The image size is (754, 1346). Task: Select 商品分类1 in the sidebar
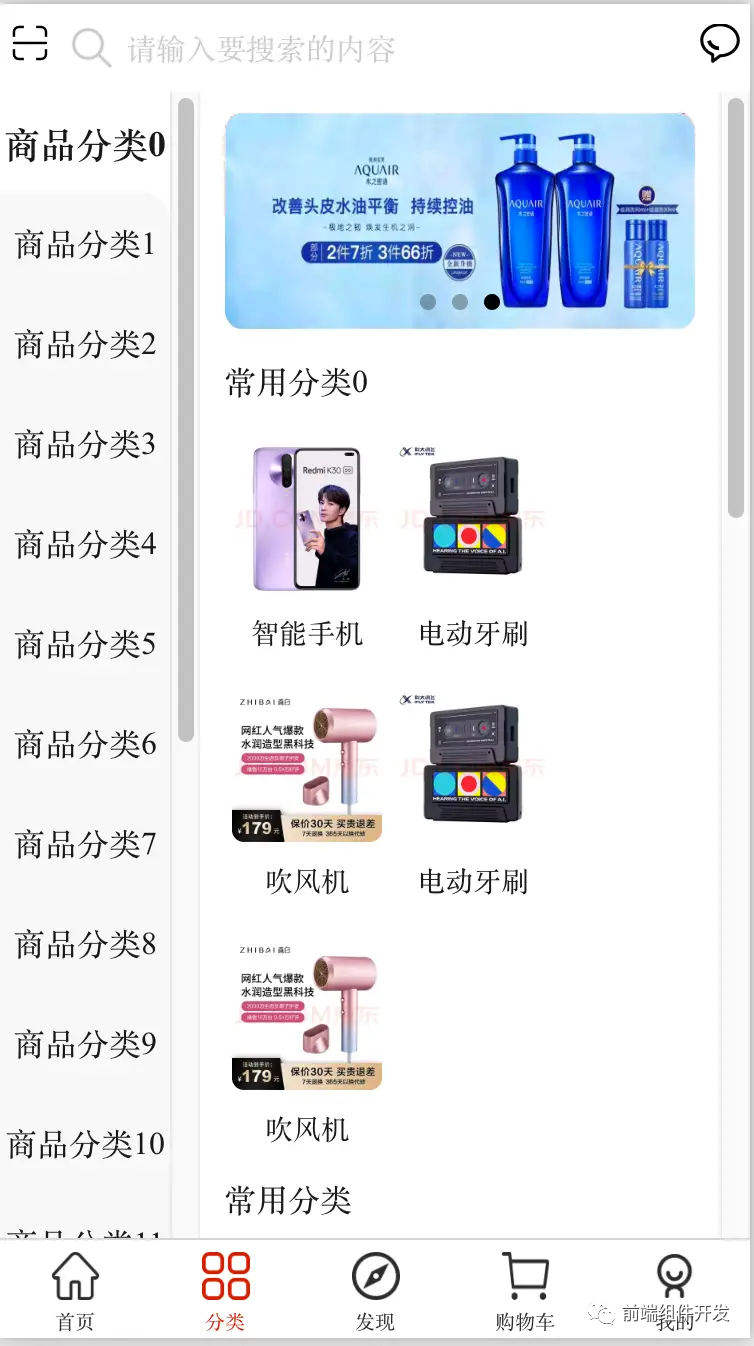click(x=86, y=244)
